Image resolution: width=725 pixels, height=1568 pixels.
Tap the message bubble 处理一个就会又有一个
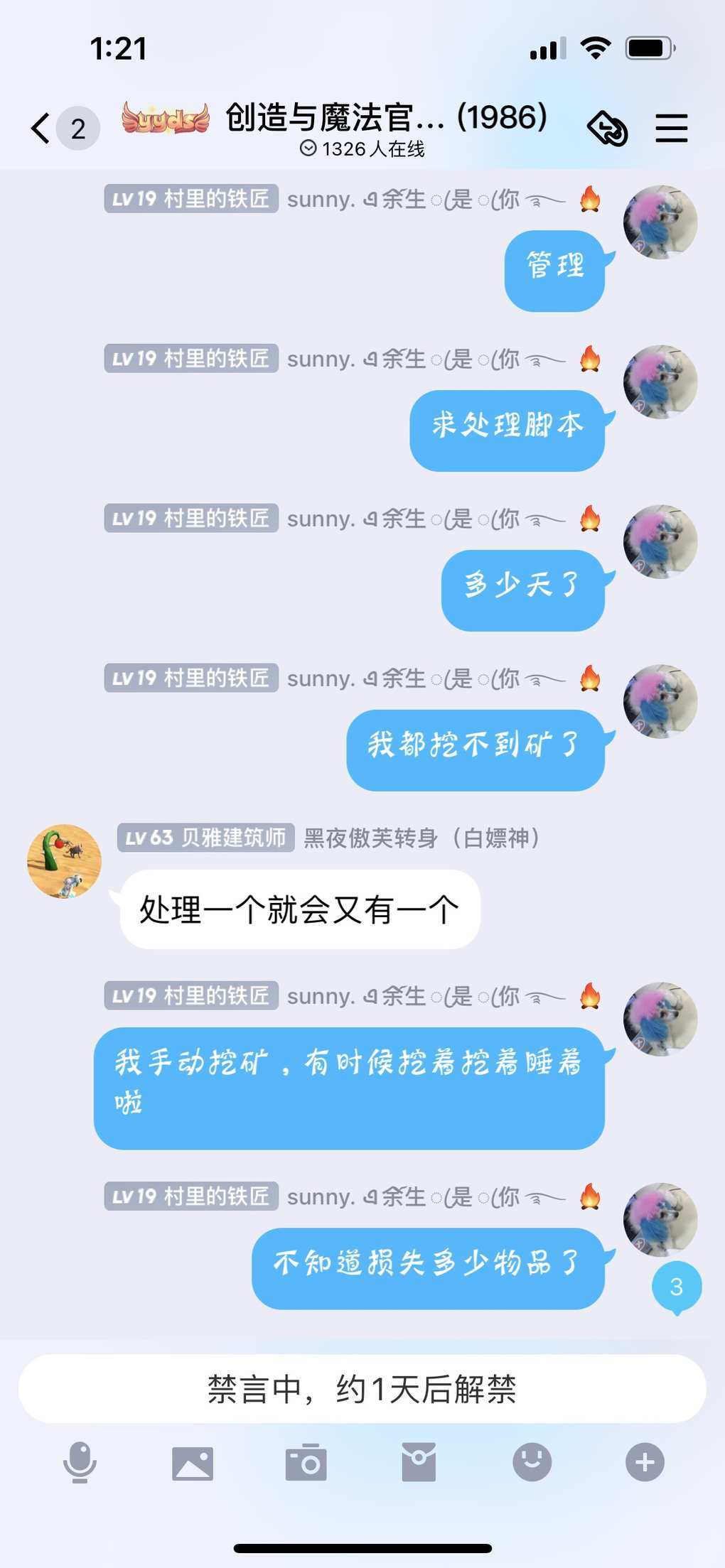coord(299,909)
